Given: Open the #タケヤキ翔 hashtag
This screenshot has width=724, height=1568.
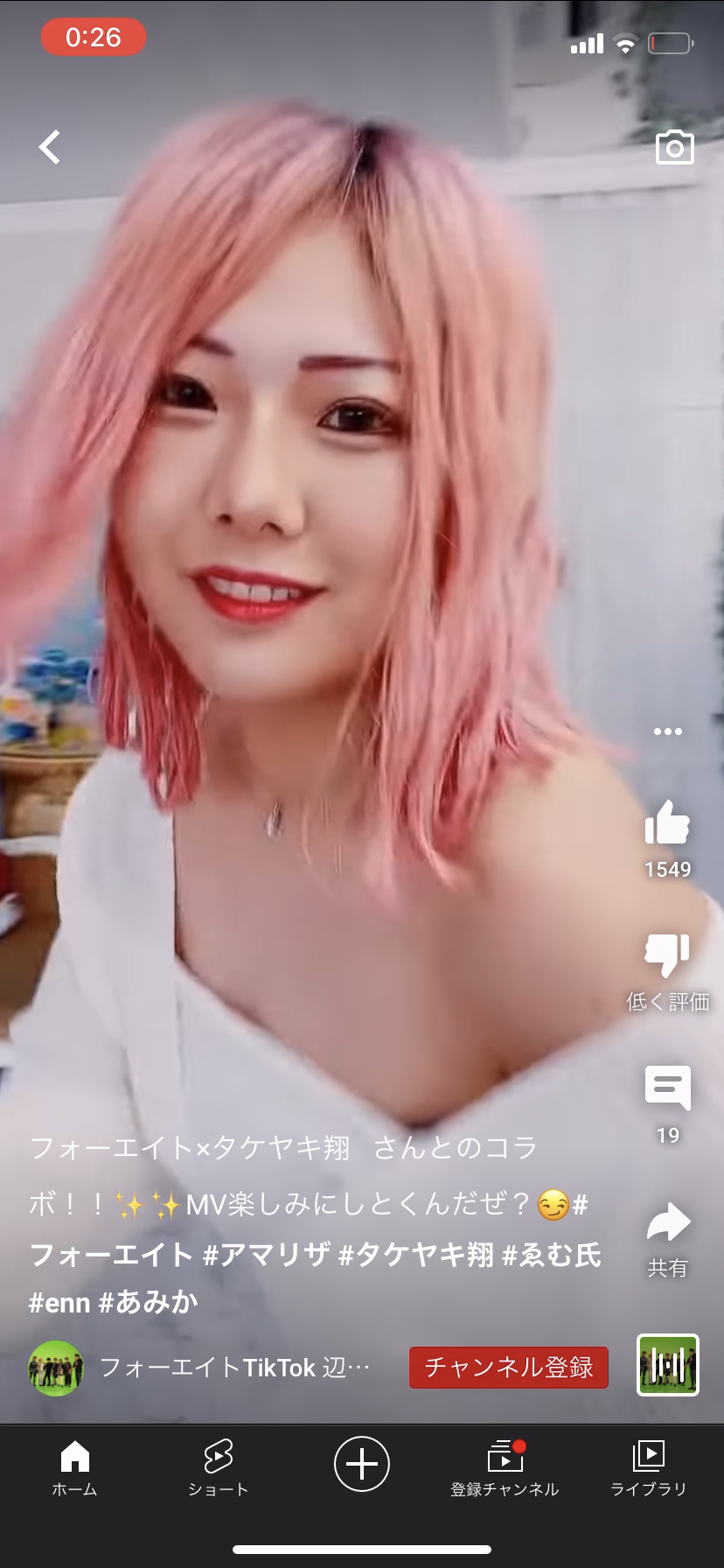Looking at the screenshot, I should coord(416,1255).
